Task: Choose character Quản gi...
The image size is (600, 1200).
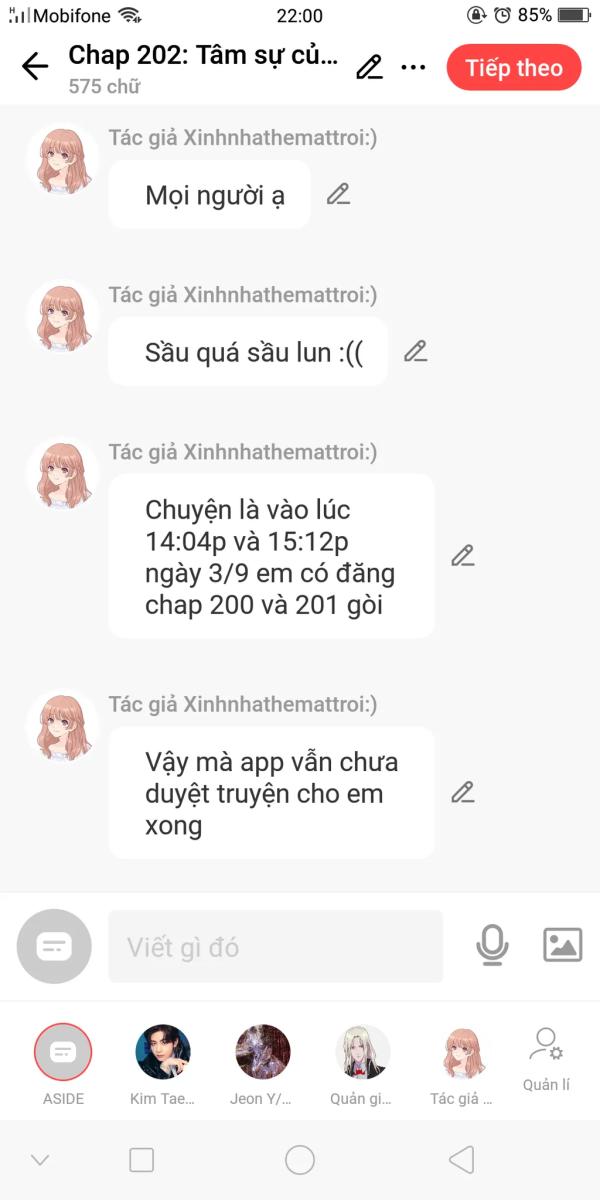Action: click(x=363, y=1052)
